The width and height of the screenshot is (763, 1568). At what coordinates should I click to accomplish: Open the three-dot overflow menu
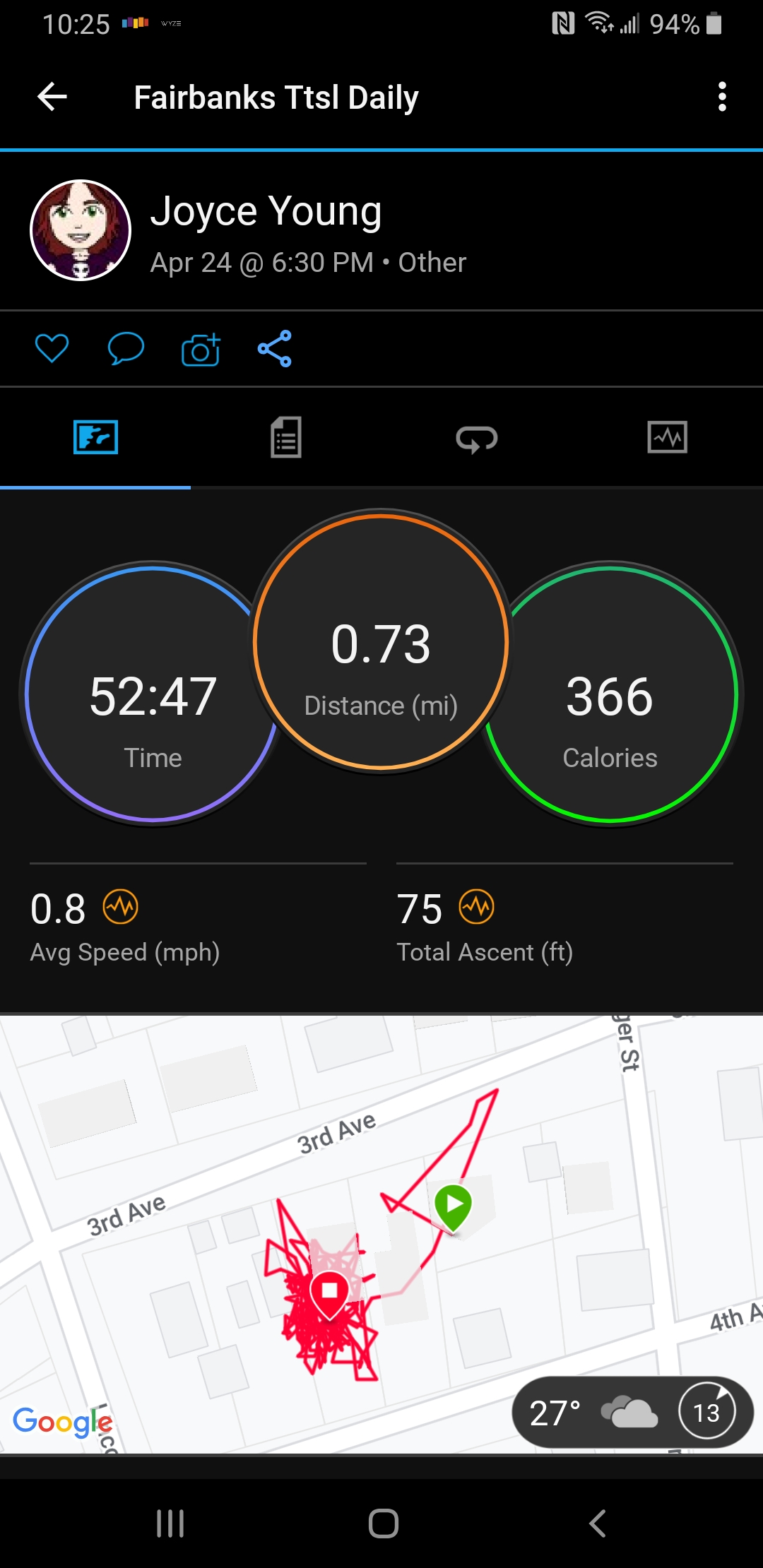(721, 97)
